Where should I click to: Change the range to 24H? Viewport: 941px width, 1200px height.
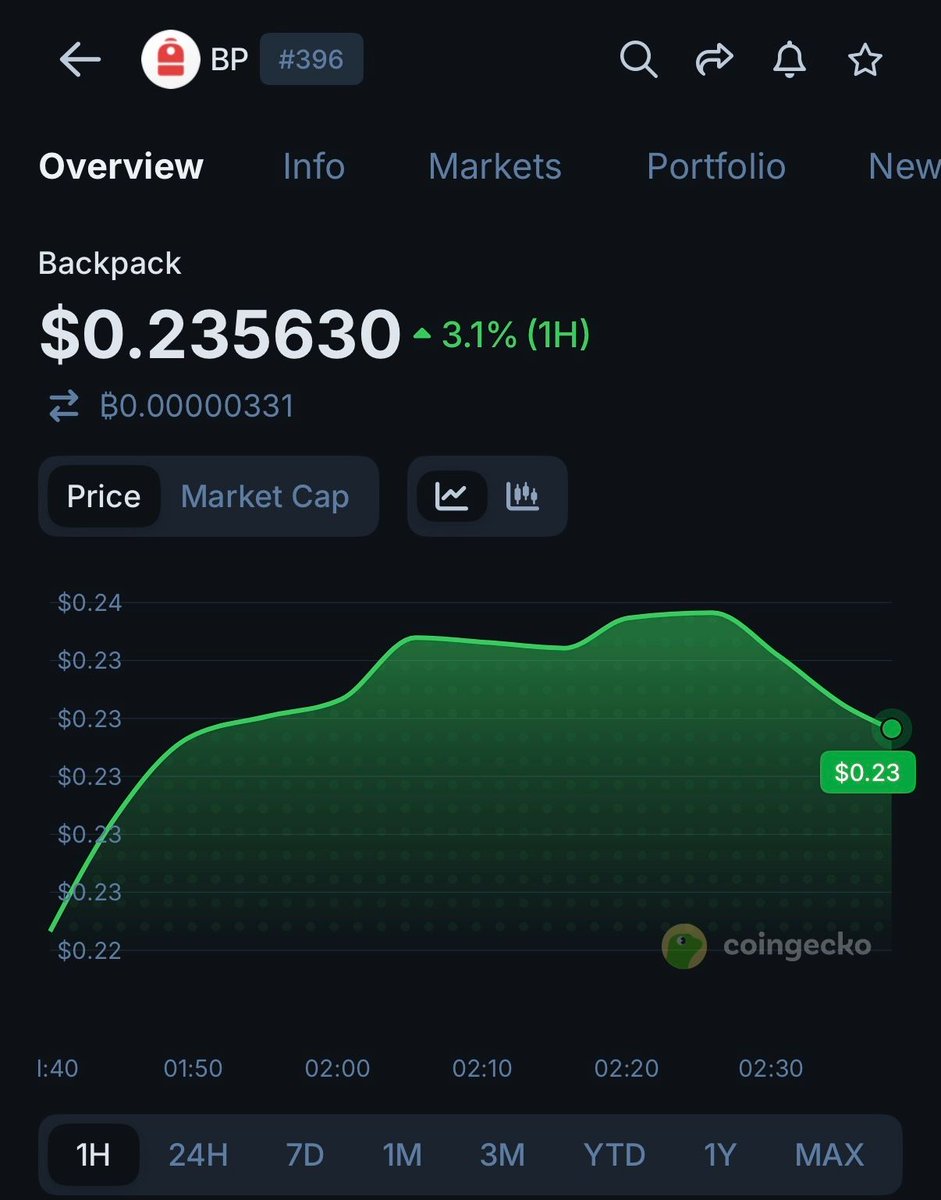tap(198, 1155)
